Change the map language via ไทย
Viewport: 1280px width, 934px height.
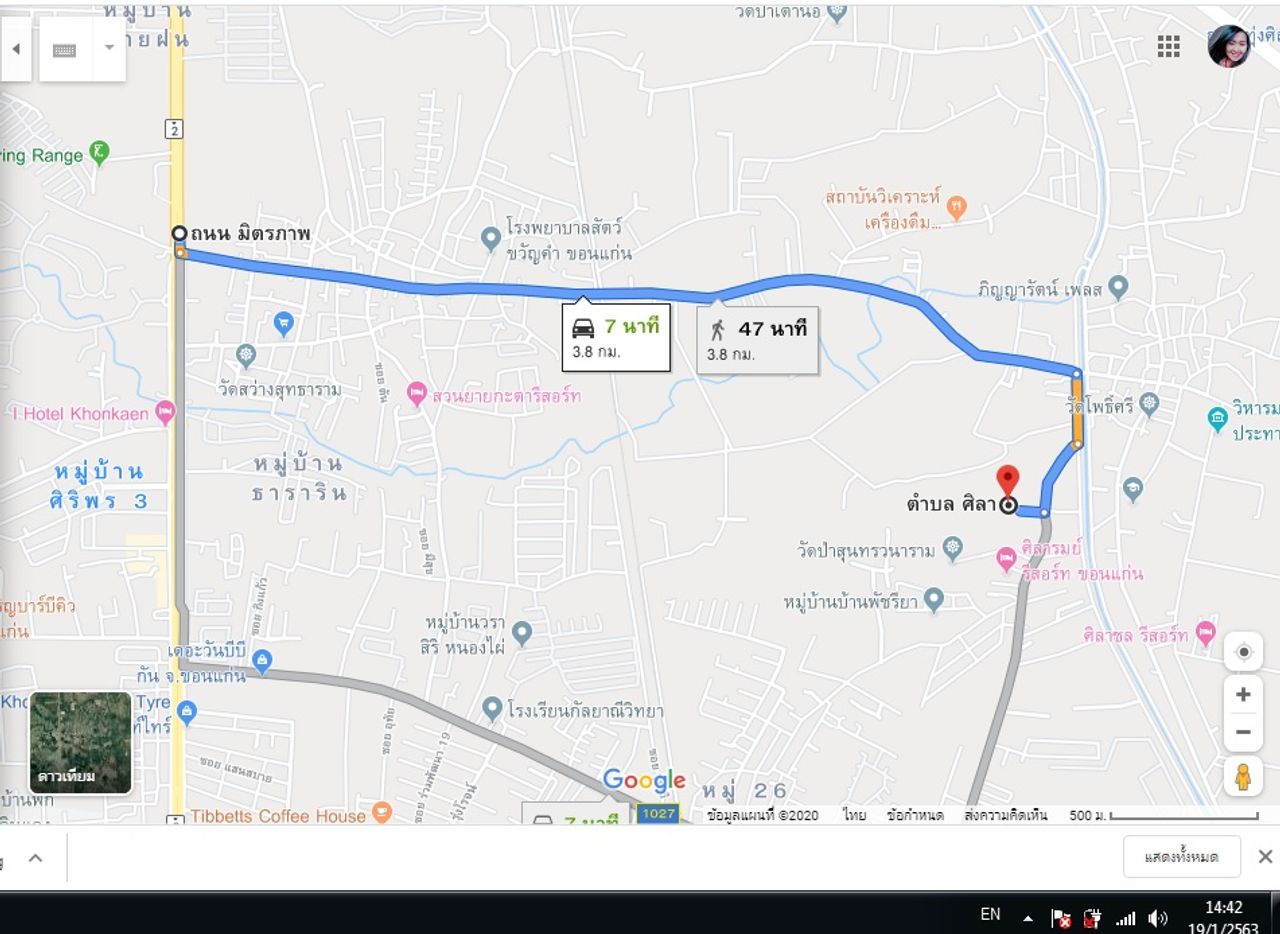tap(854, 815)
